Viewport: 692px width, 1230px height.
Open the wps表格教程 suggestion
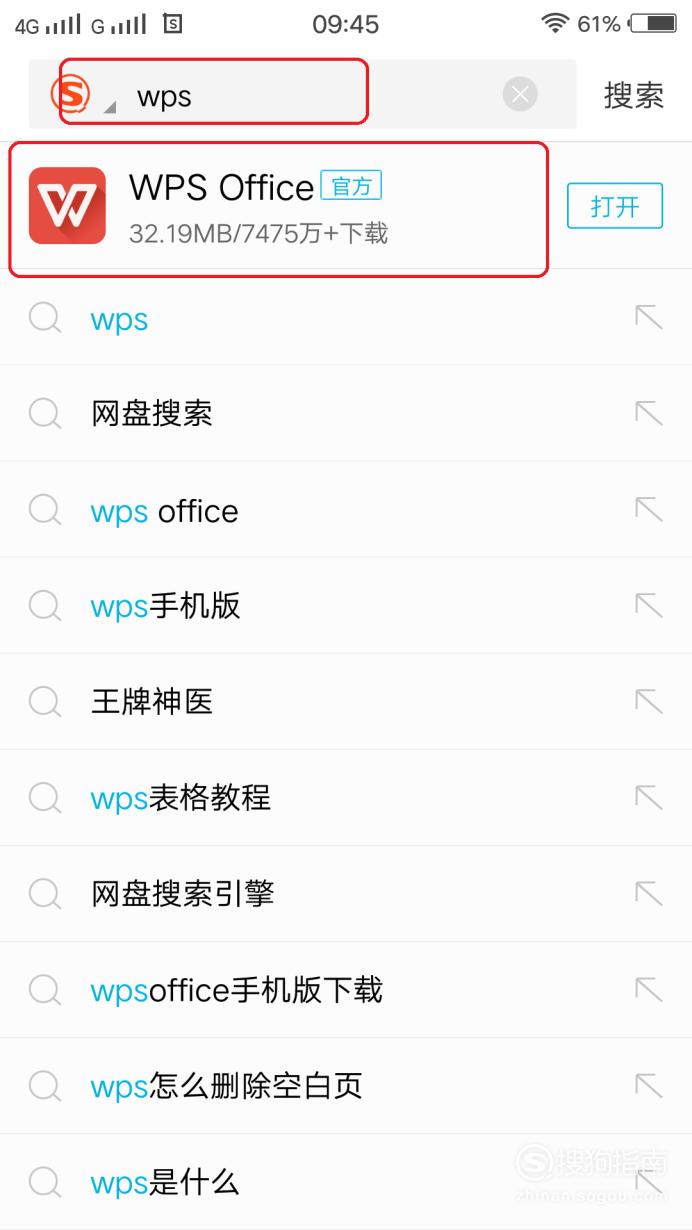pos(346,797)
